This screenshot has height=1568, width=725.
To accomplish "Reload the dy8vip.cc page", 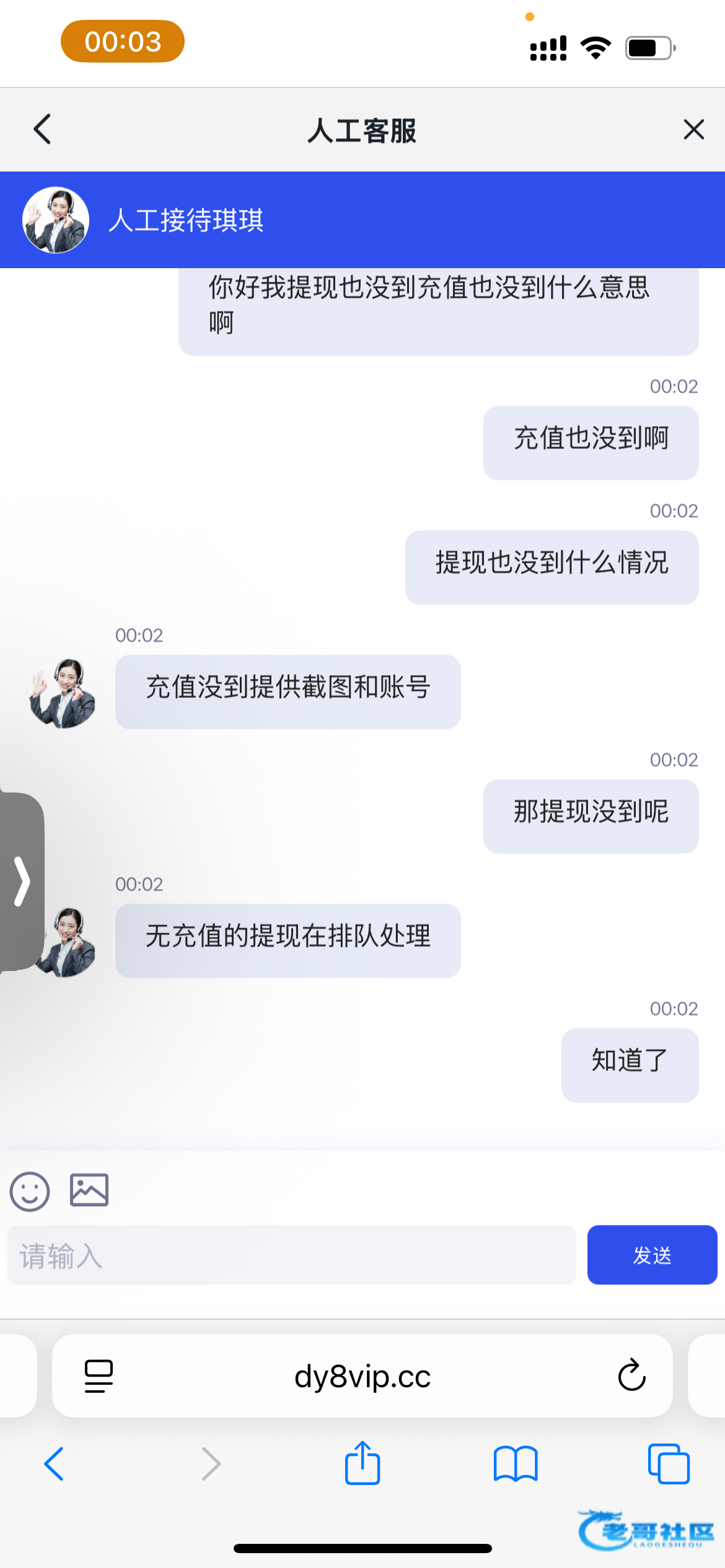I will (631, 1376).
